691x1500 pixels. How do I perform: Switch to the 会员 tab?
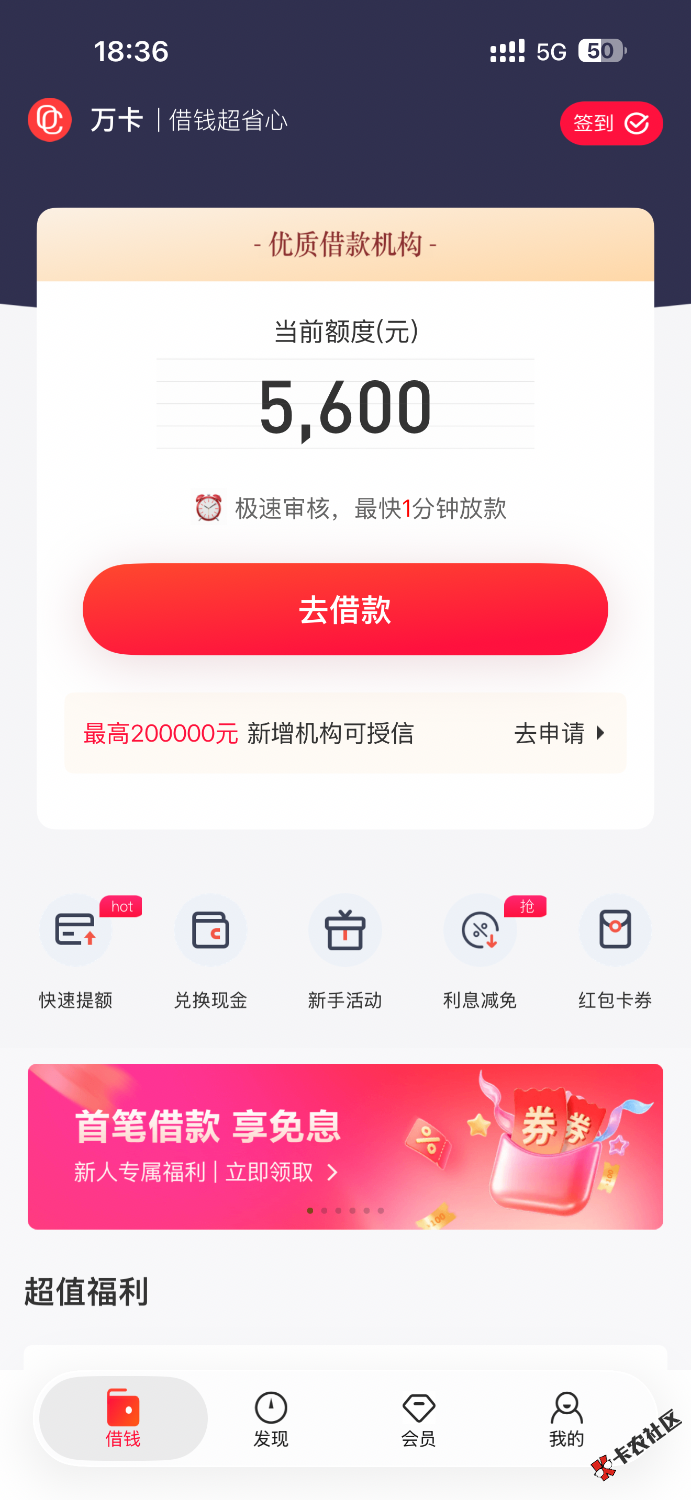[418, 1420]
